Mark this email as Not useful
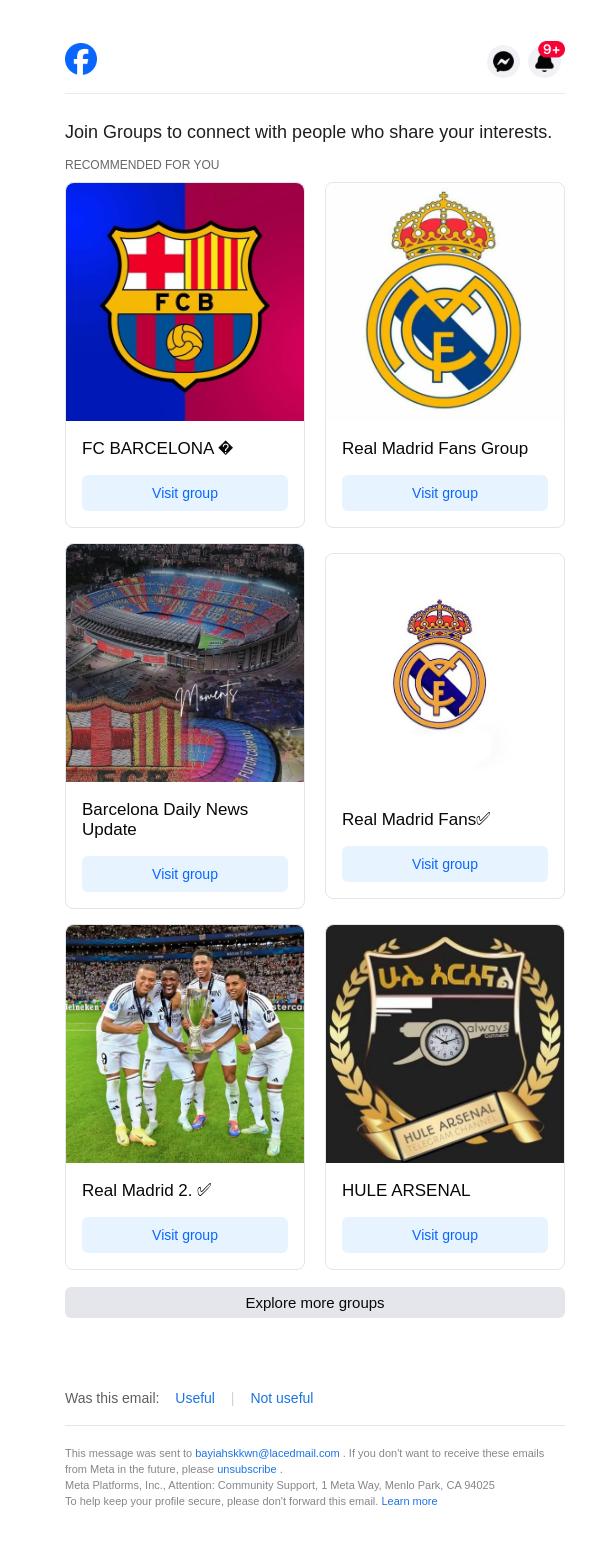 point(282,1398)
